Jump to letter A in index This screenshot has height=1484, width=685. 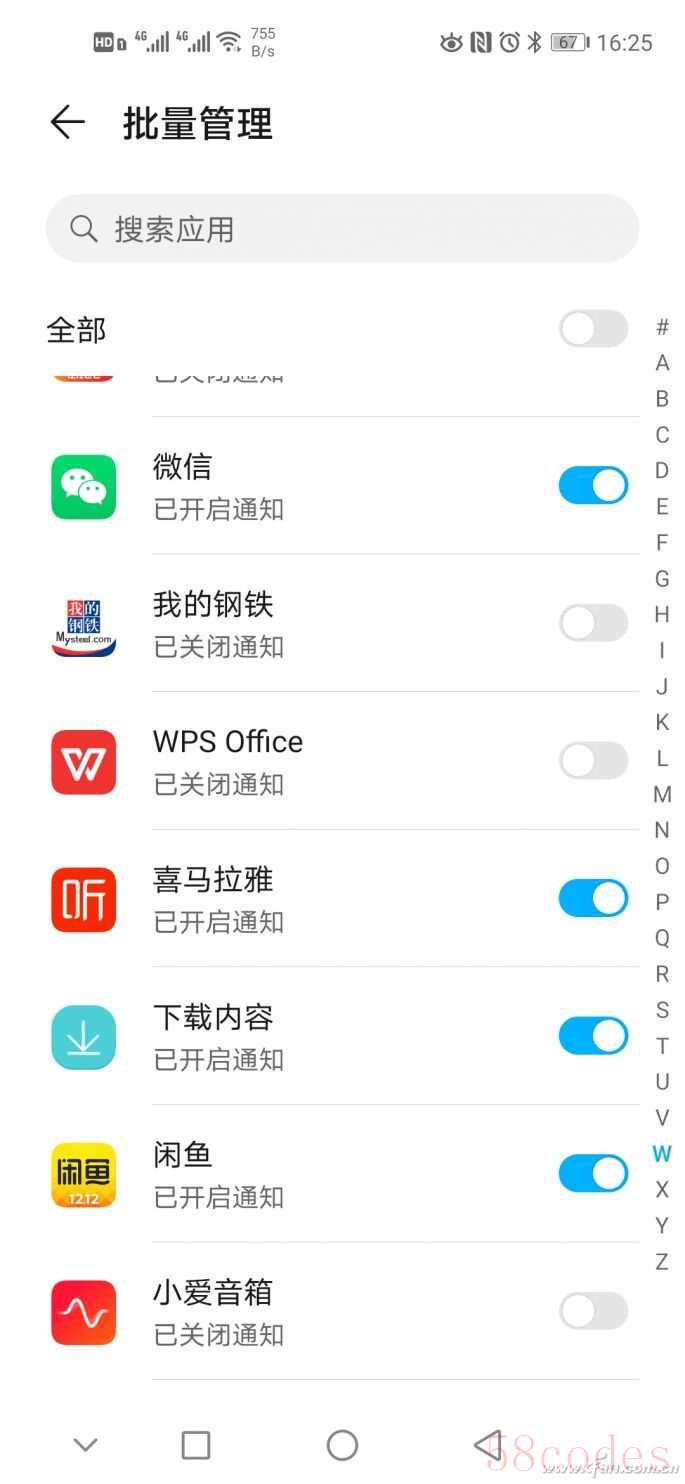click(662, 363)
